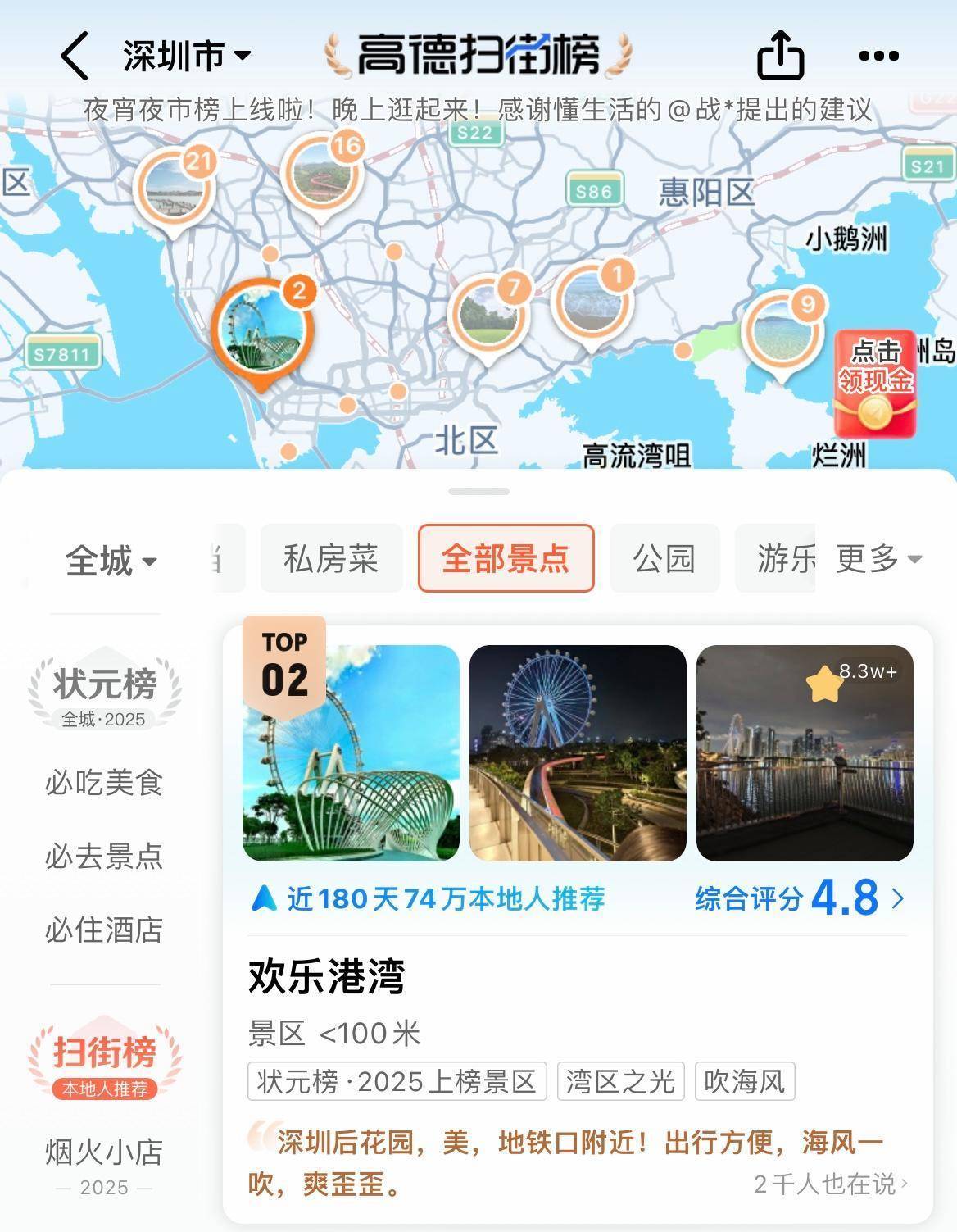
Task: Open the 必住酒店 list
Action: (x=104, y=930)
